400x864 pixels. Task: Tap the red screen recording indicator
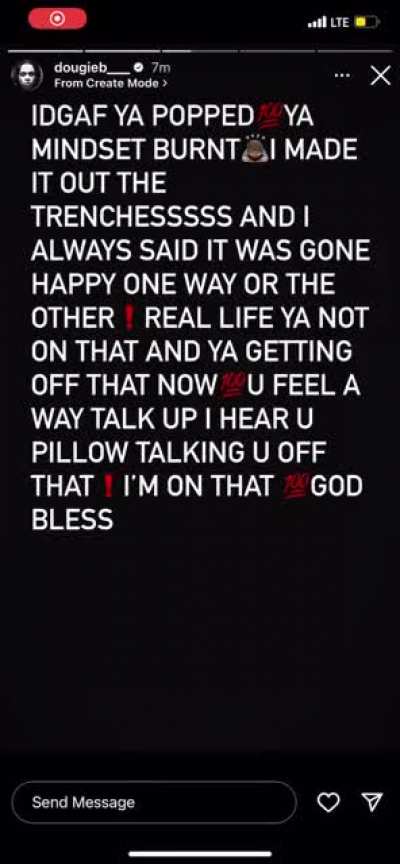point(57,19)
